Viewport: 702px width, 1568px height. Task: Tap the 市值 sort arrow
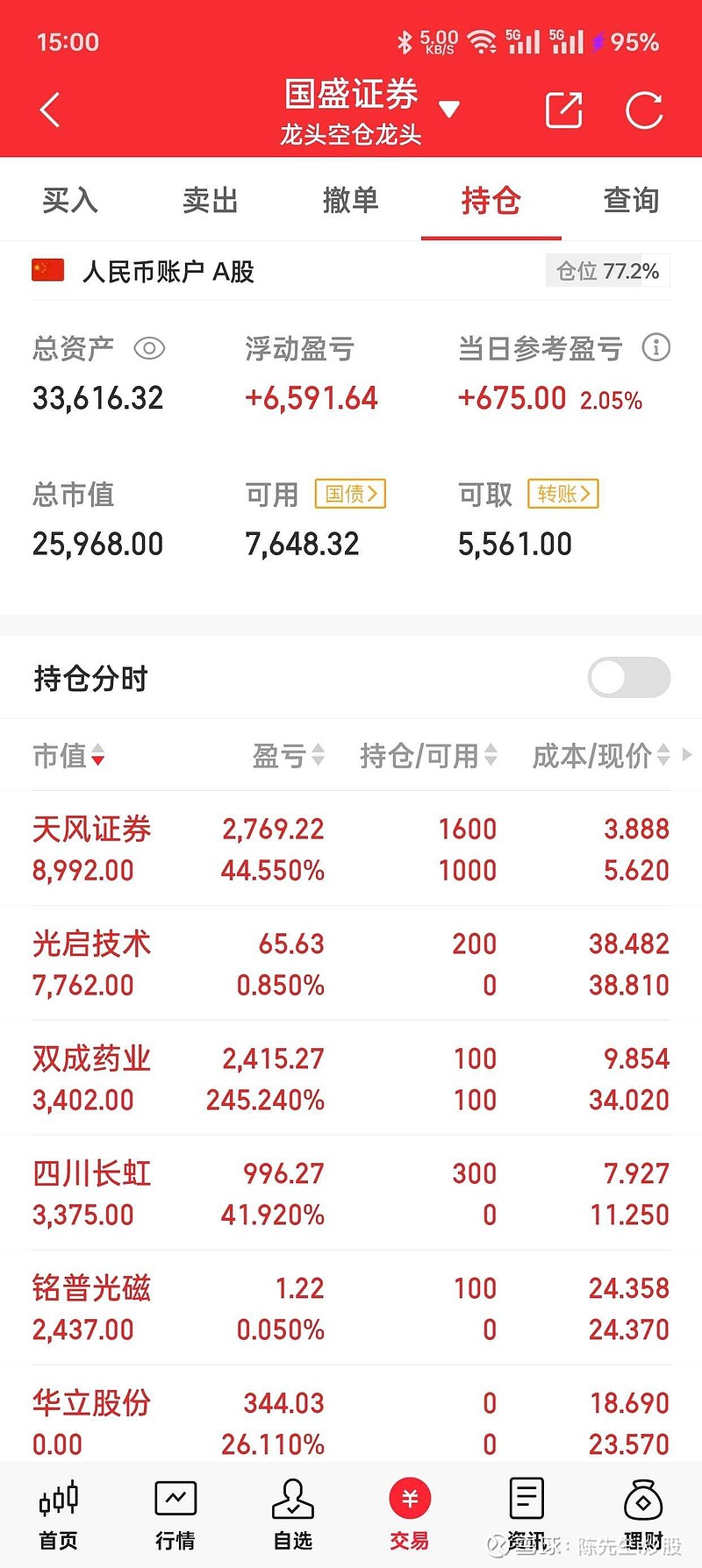click(99, 756)
